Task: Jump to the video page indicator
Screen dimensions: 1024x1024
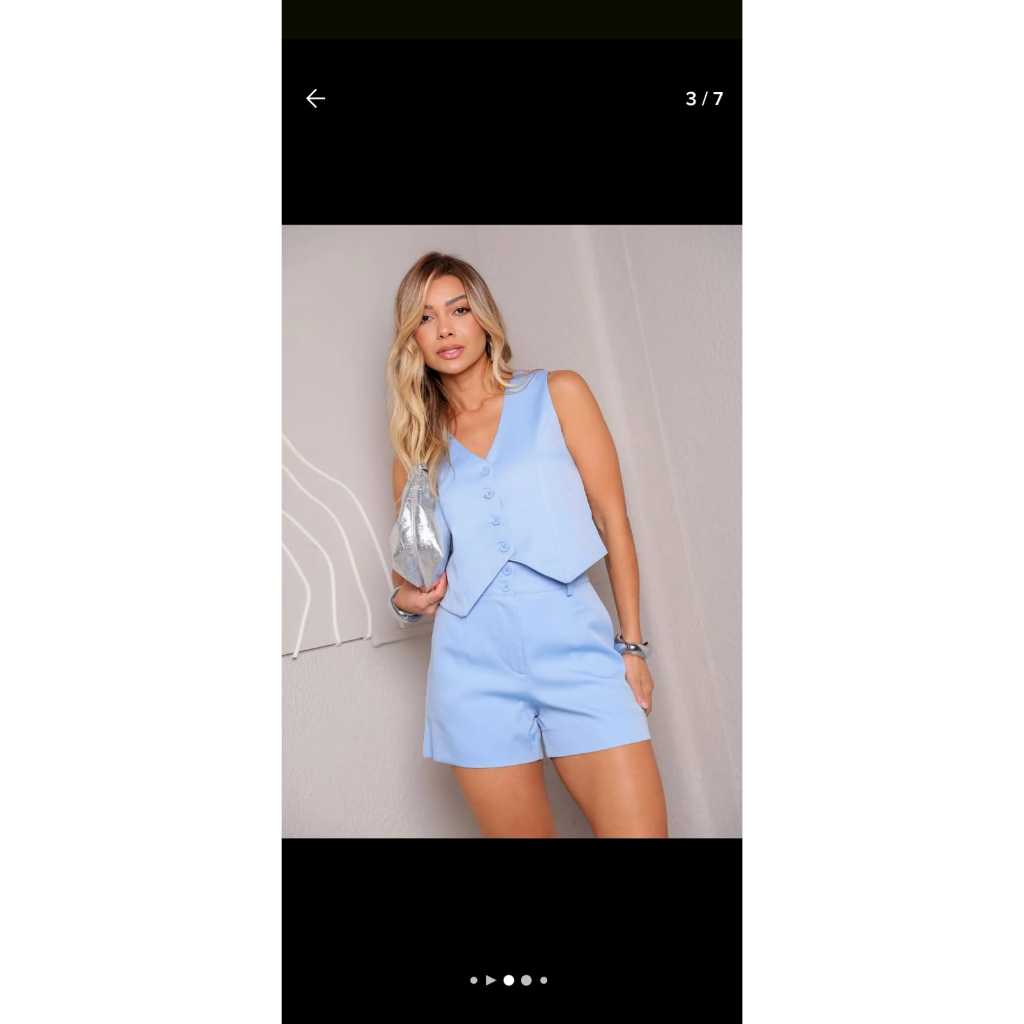Action: (x=491, y=980)
